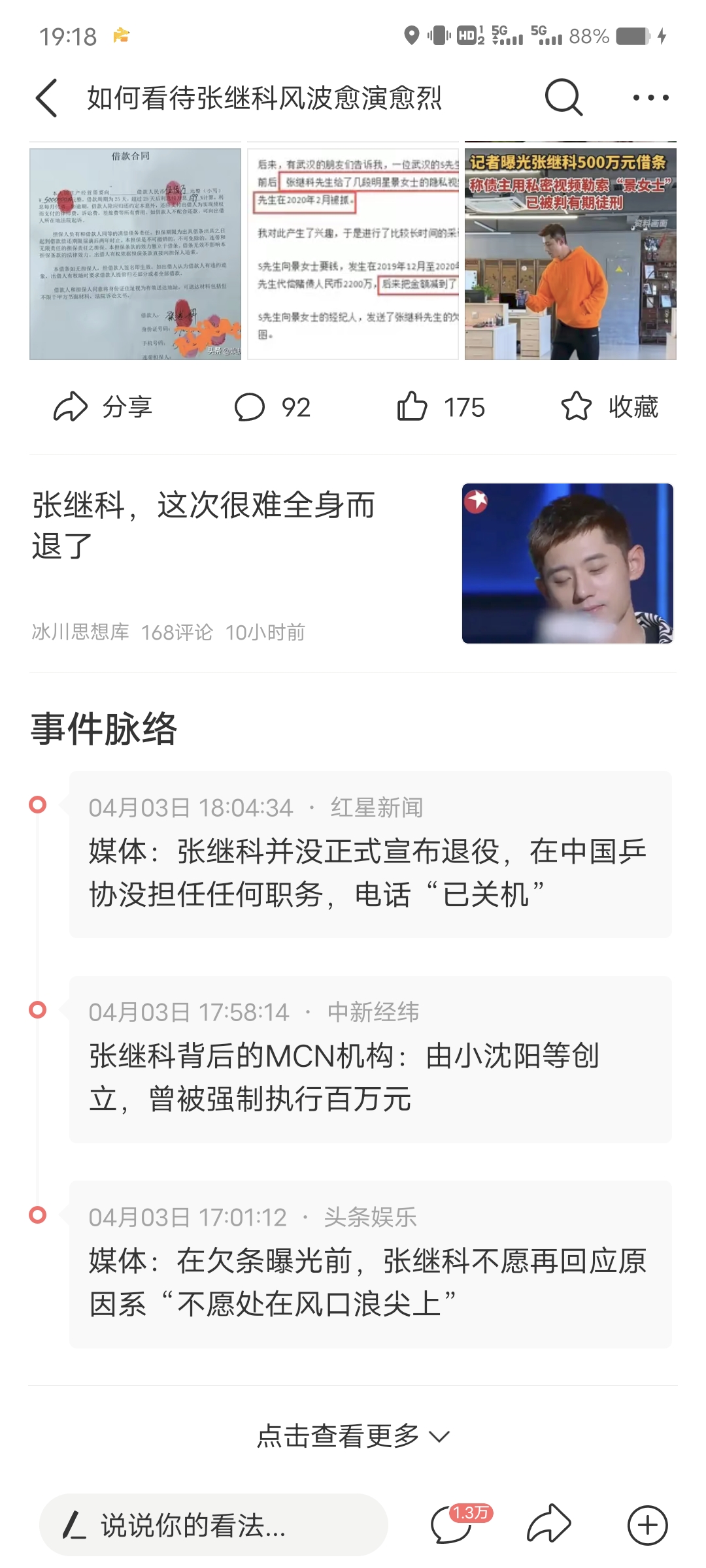This screenshot has width=706, height=1568.
Task: Open the 中新经纬 MCN机构 timeline entry
Action: [x=370, y=1059]
